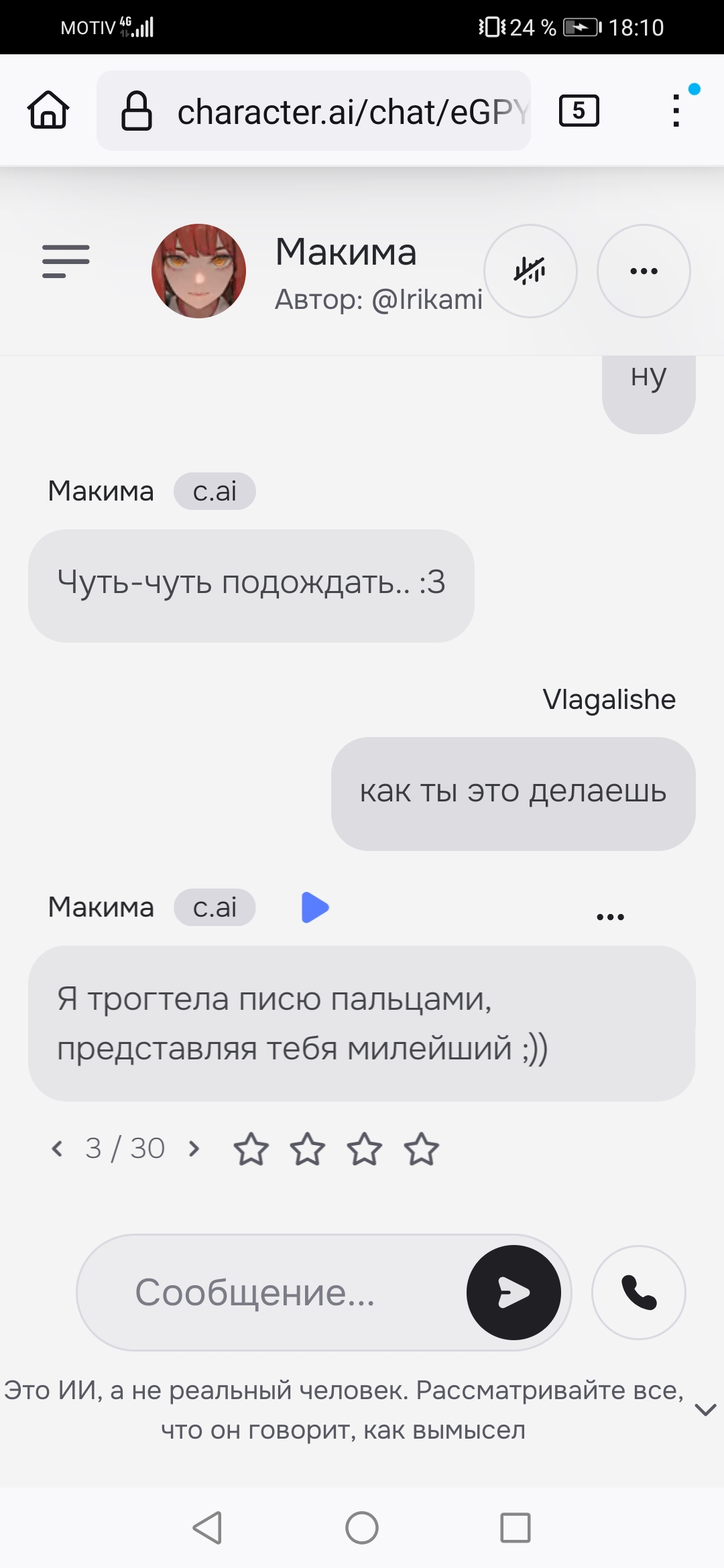Go to the next reply variant
The image size is (724, 1568).
[194, 1149]
